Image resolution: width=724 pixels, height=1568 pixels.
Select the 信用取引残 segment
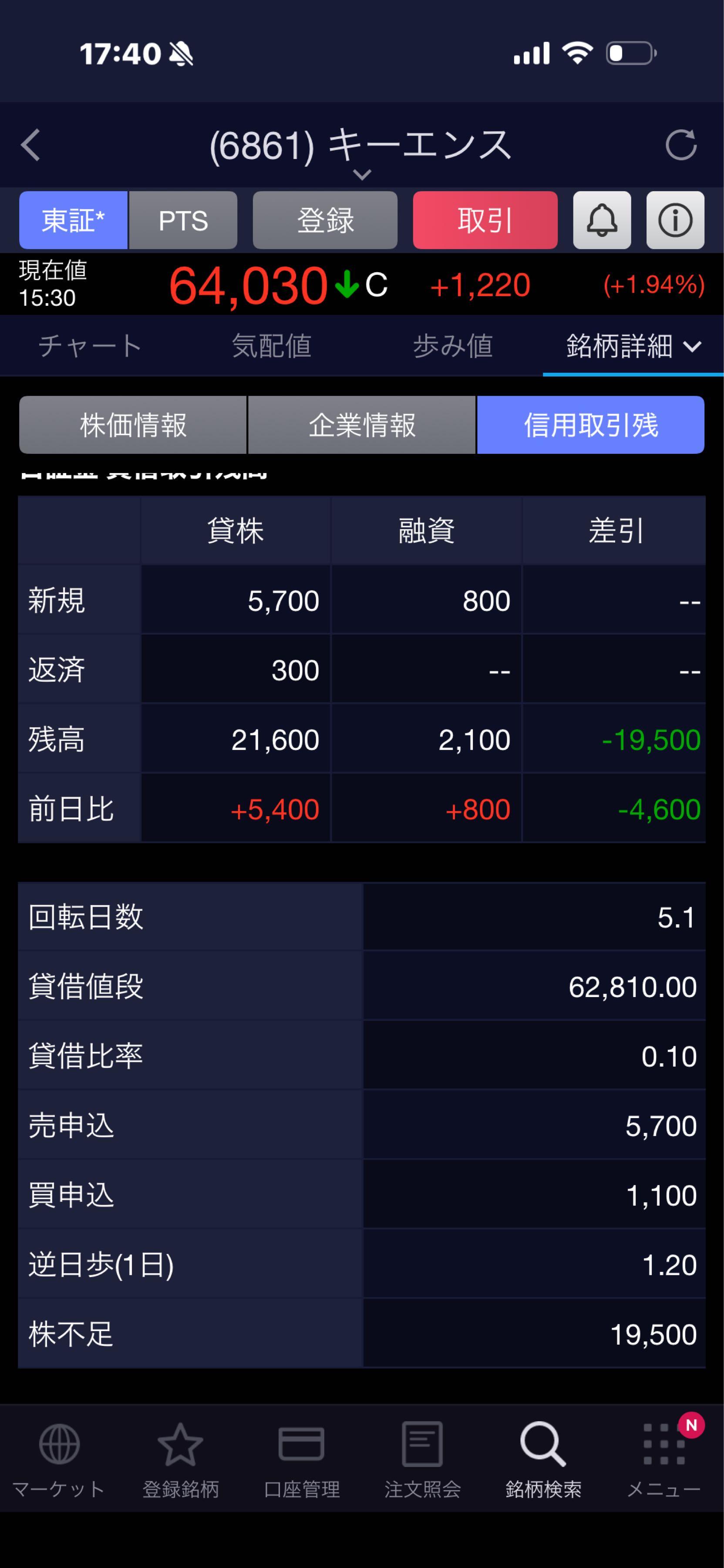(x=590, y=425)
